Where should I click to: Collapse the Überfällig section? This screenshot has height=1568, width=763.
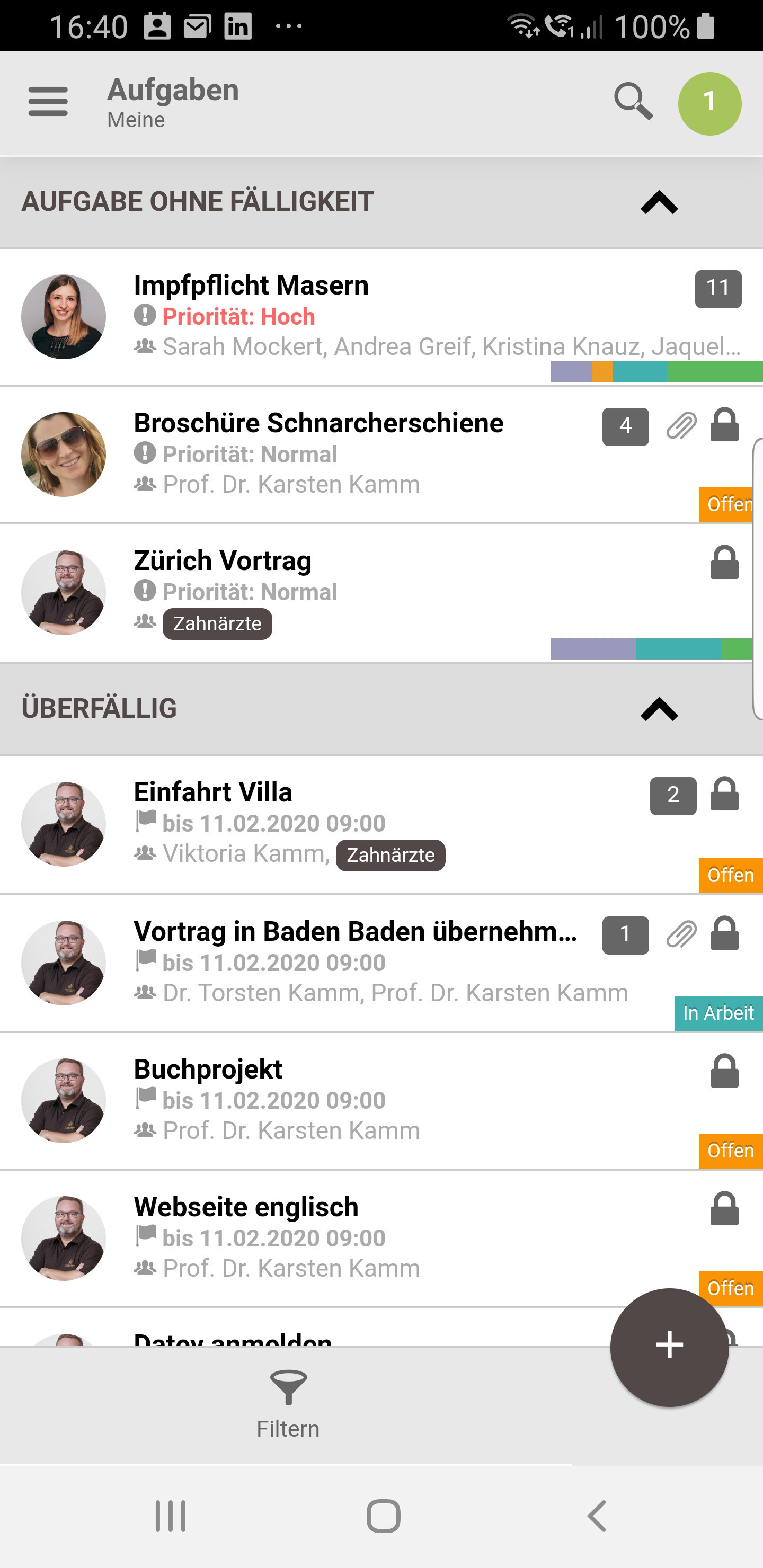(x=659, y=709)
